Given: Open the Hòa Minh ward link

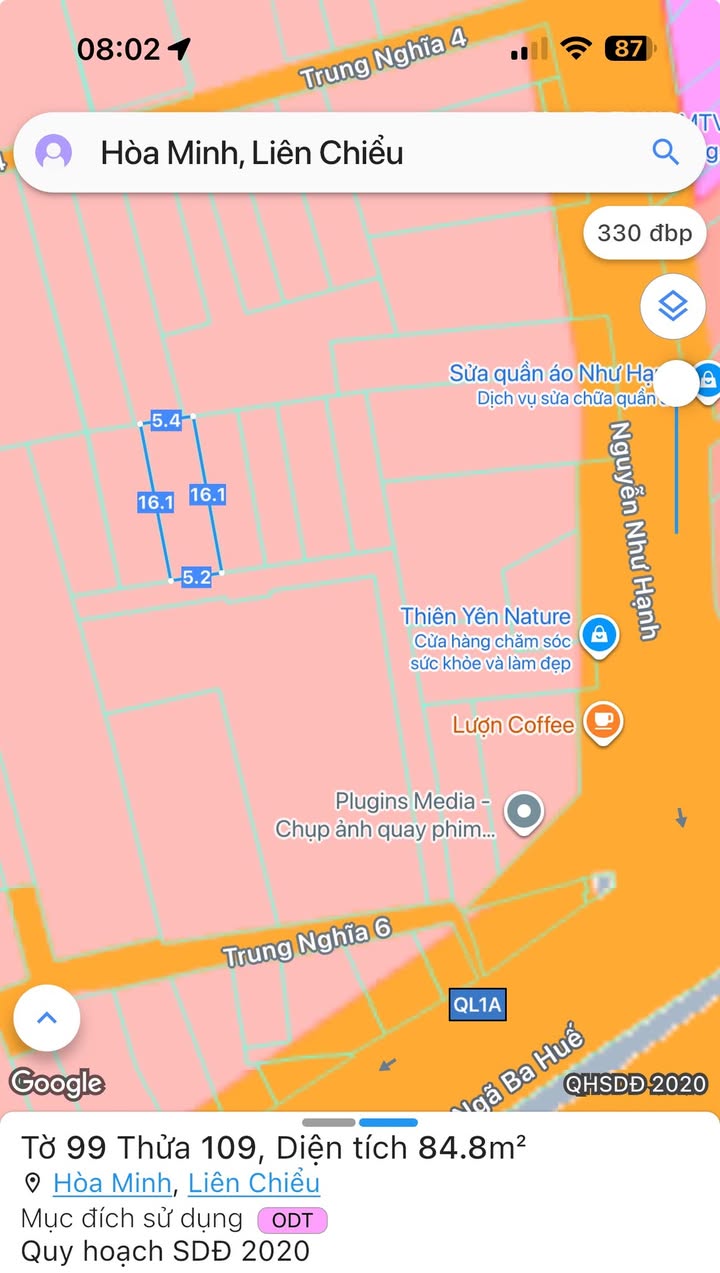Looking at the screenshot, I should point(112,1183).
